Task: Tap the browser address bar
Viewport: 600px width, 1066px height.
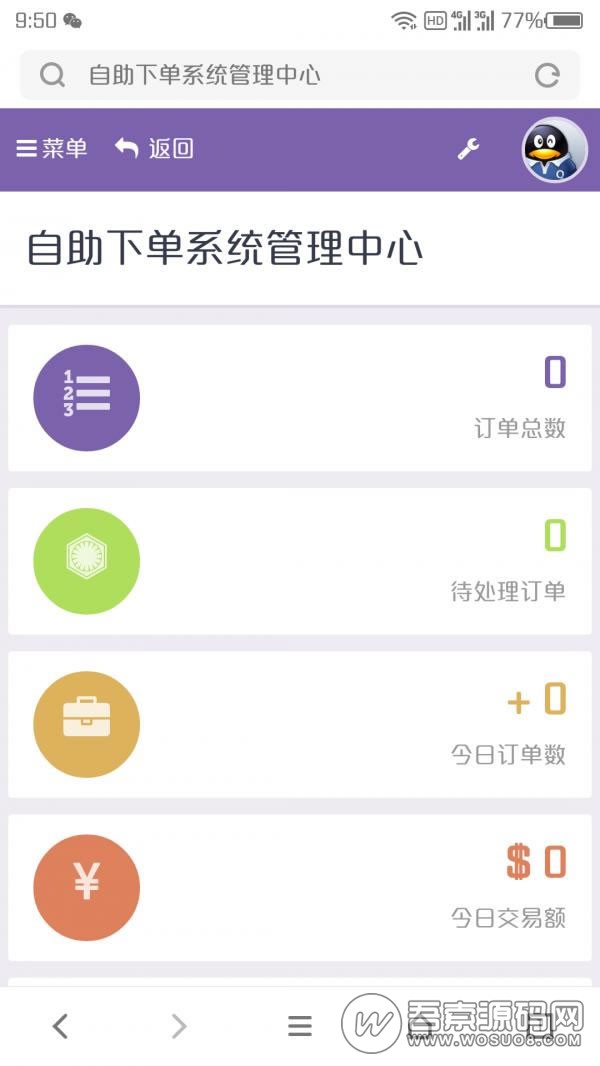Action: click(290, 75)
